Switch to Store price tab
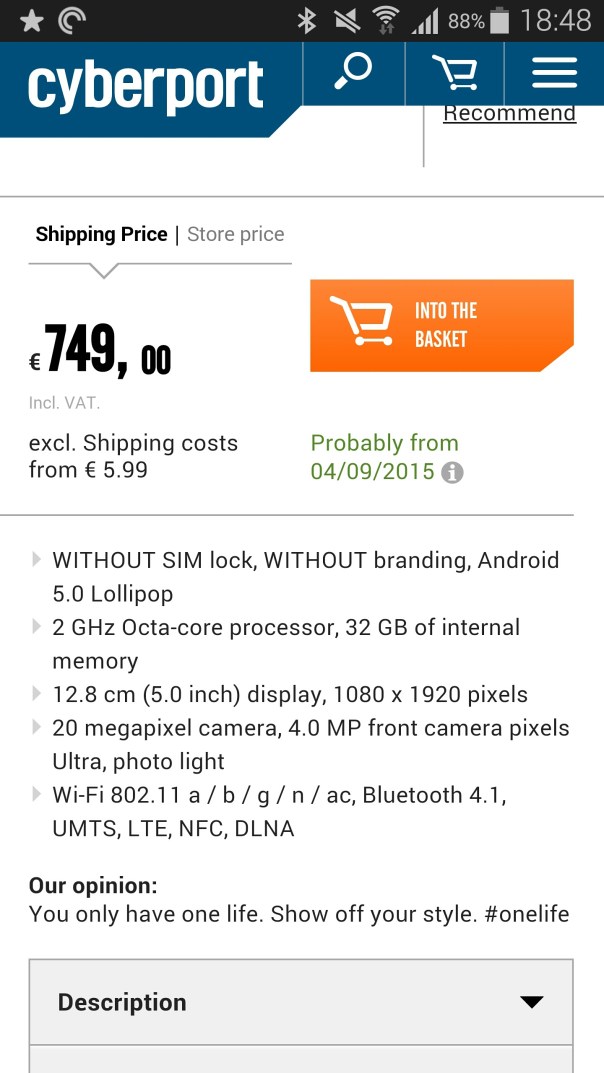This screenshot has width=604, height=1073. pyautogui.click(x=236, y=234)
